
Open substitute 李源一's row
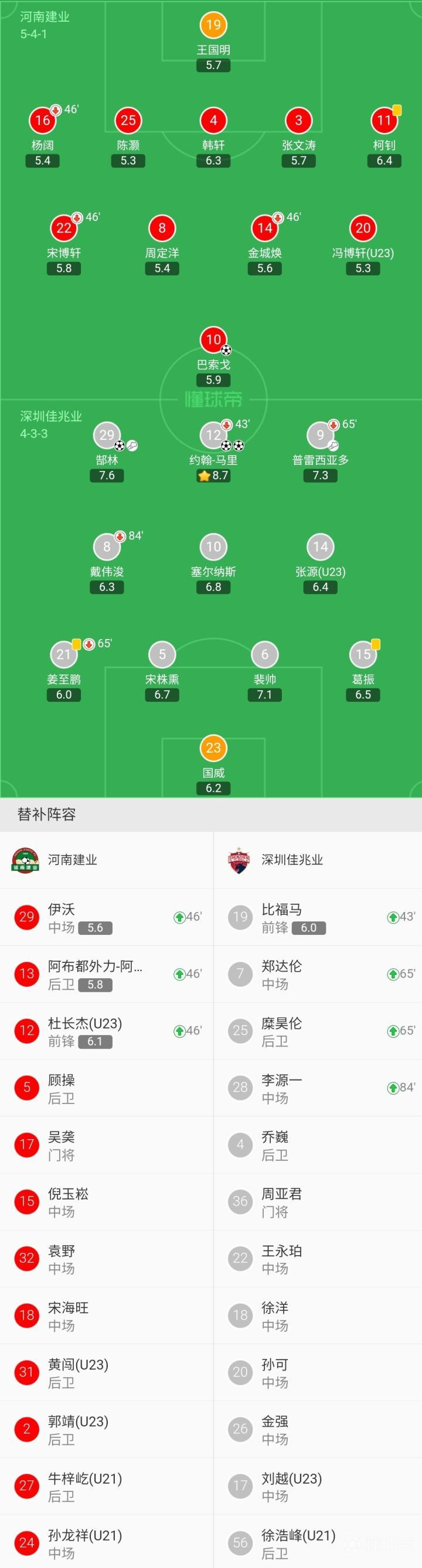point(318,1088)
